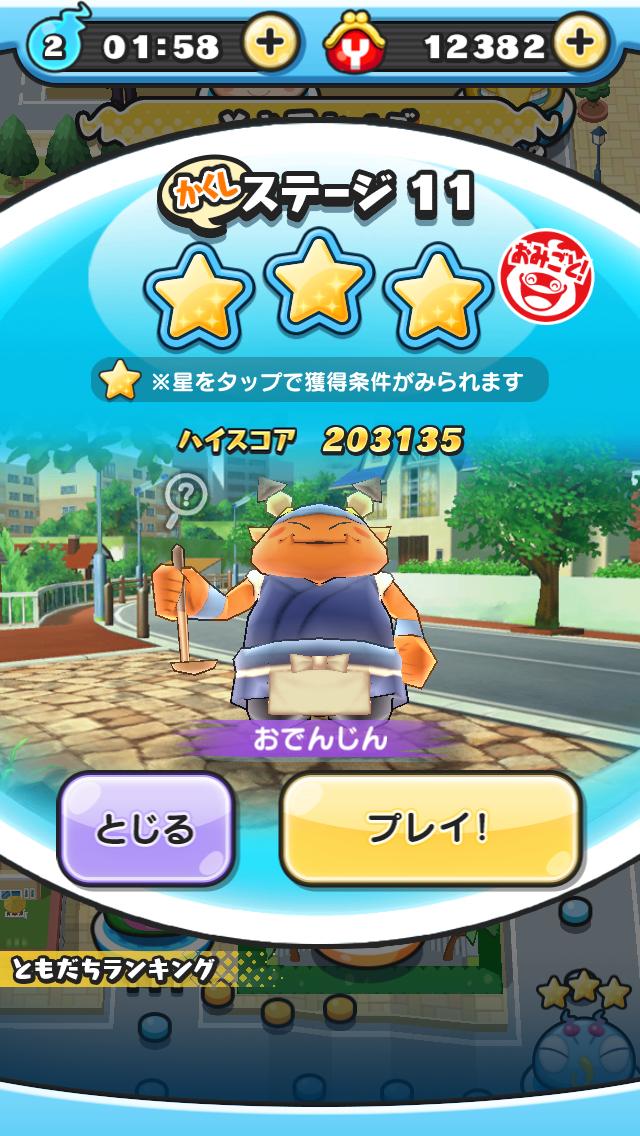Check the middle star's earning condition
This screenshot has width=640, height=1136.
[x=320, y=280]
